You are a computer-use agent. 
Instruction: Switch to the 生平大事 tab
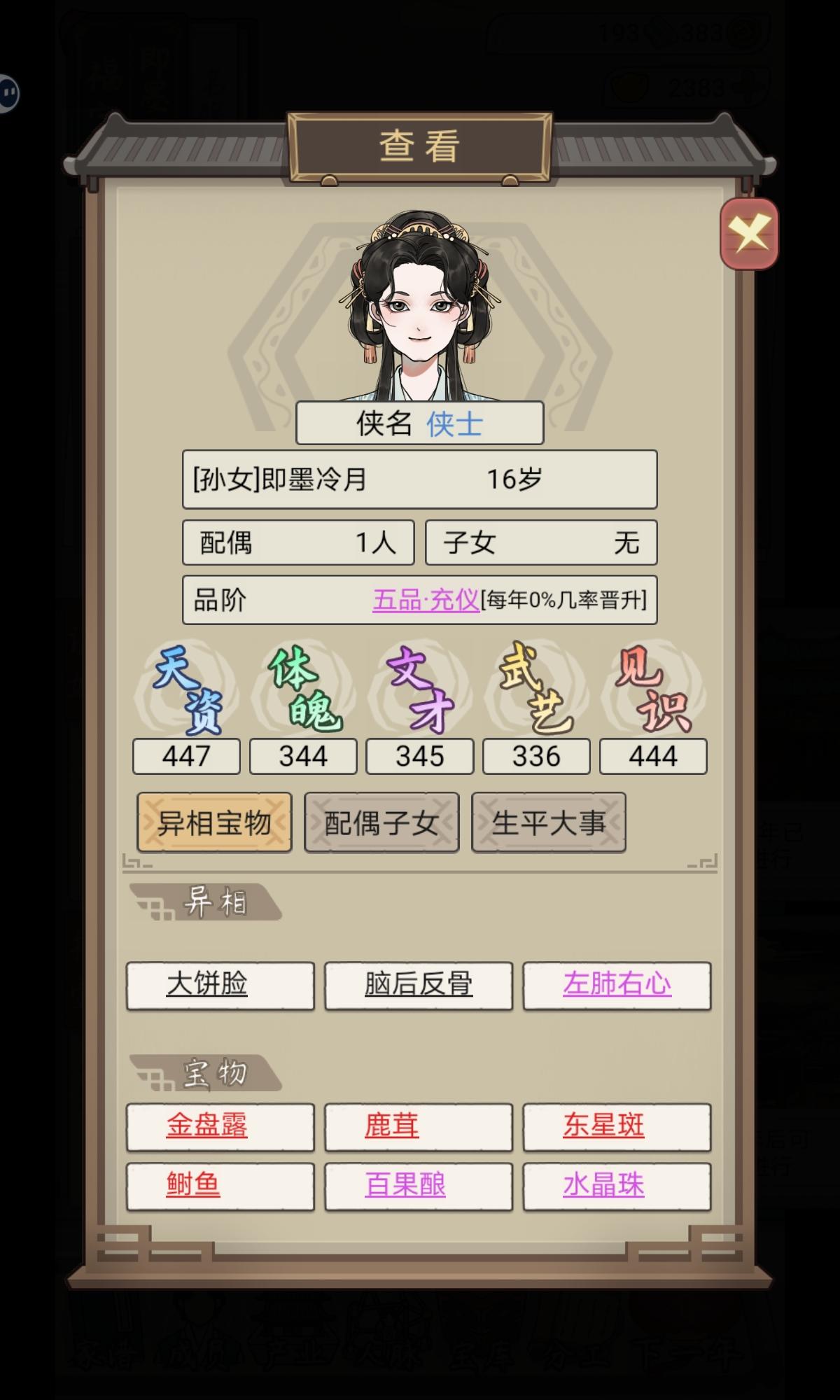(x=548, y=822)
